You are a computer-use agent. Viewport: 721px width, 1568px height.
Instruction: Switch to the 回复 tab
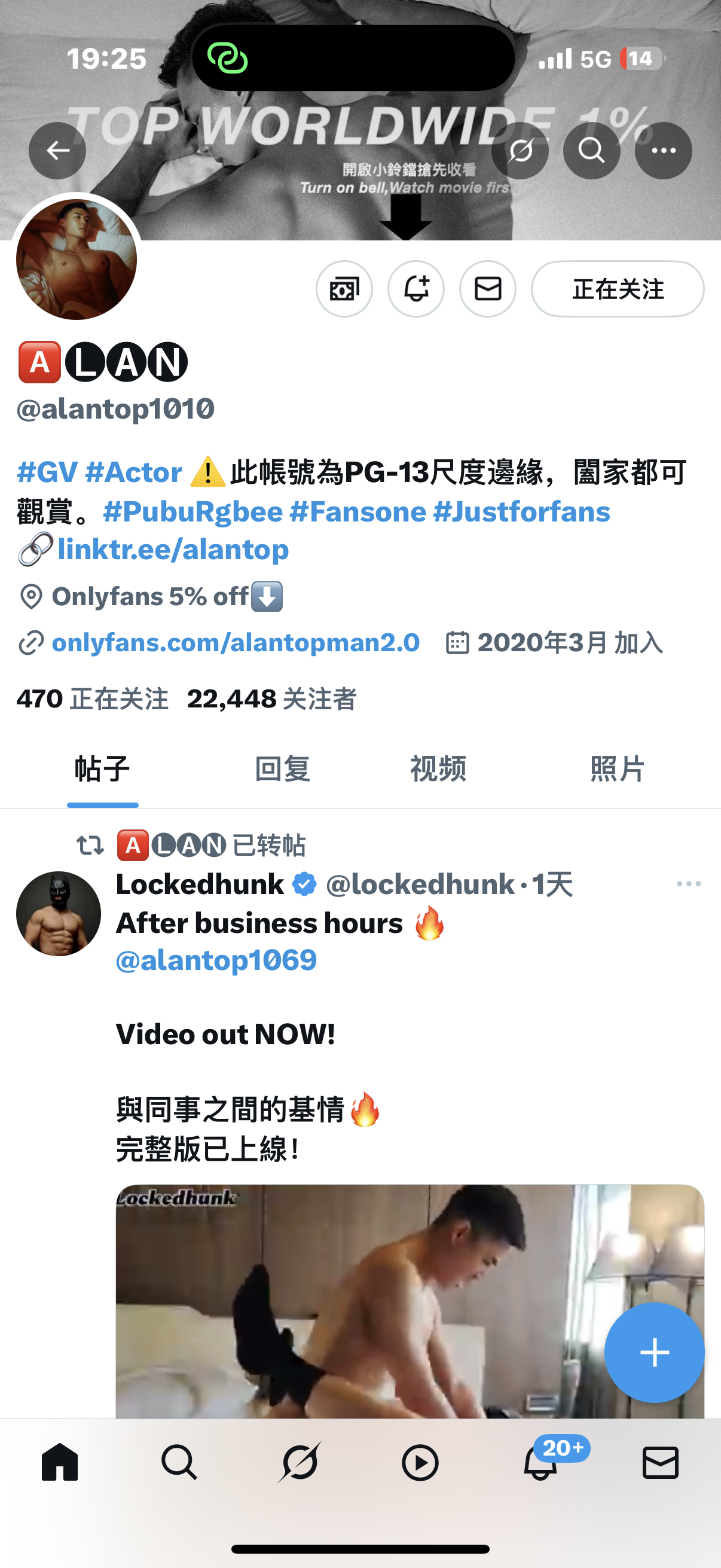(x=282, y=769)
